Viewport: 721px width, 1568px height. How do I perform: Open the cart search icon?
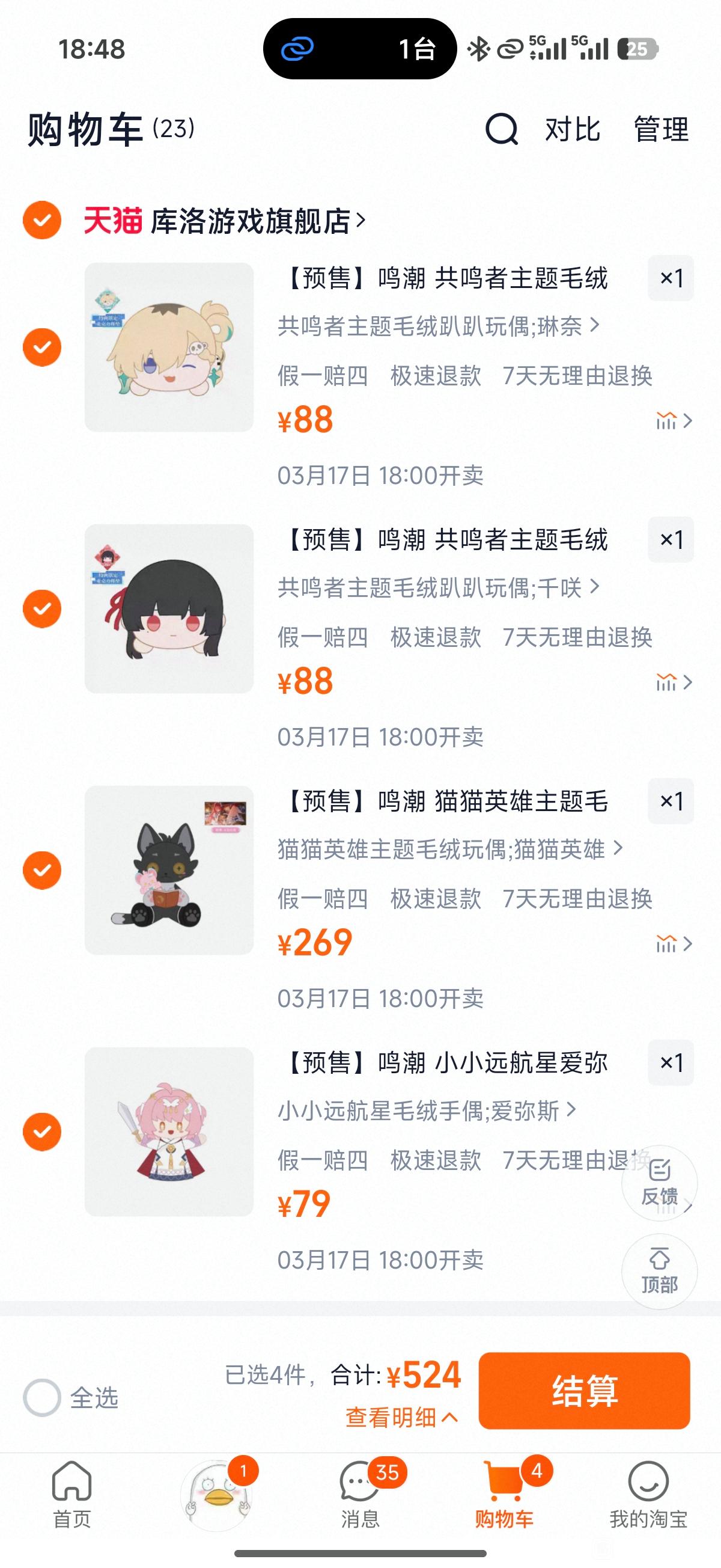501,129
